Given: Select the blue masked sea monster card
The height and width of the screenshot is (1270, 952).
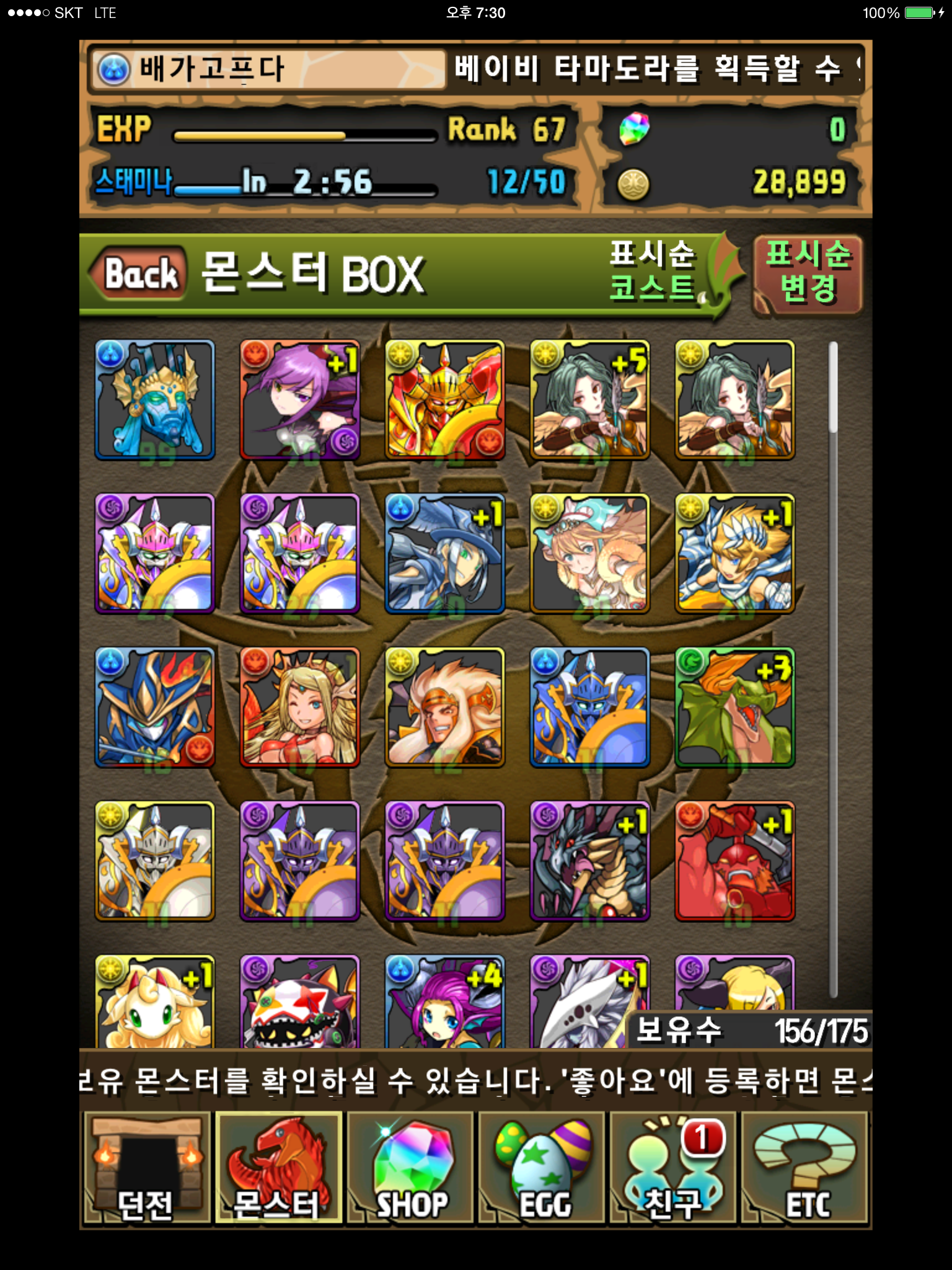Looking at the screenshot, I should pos(155,400).
